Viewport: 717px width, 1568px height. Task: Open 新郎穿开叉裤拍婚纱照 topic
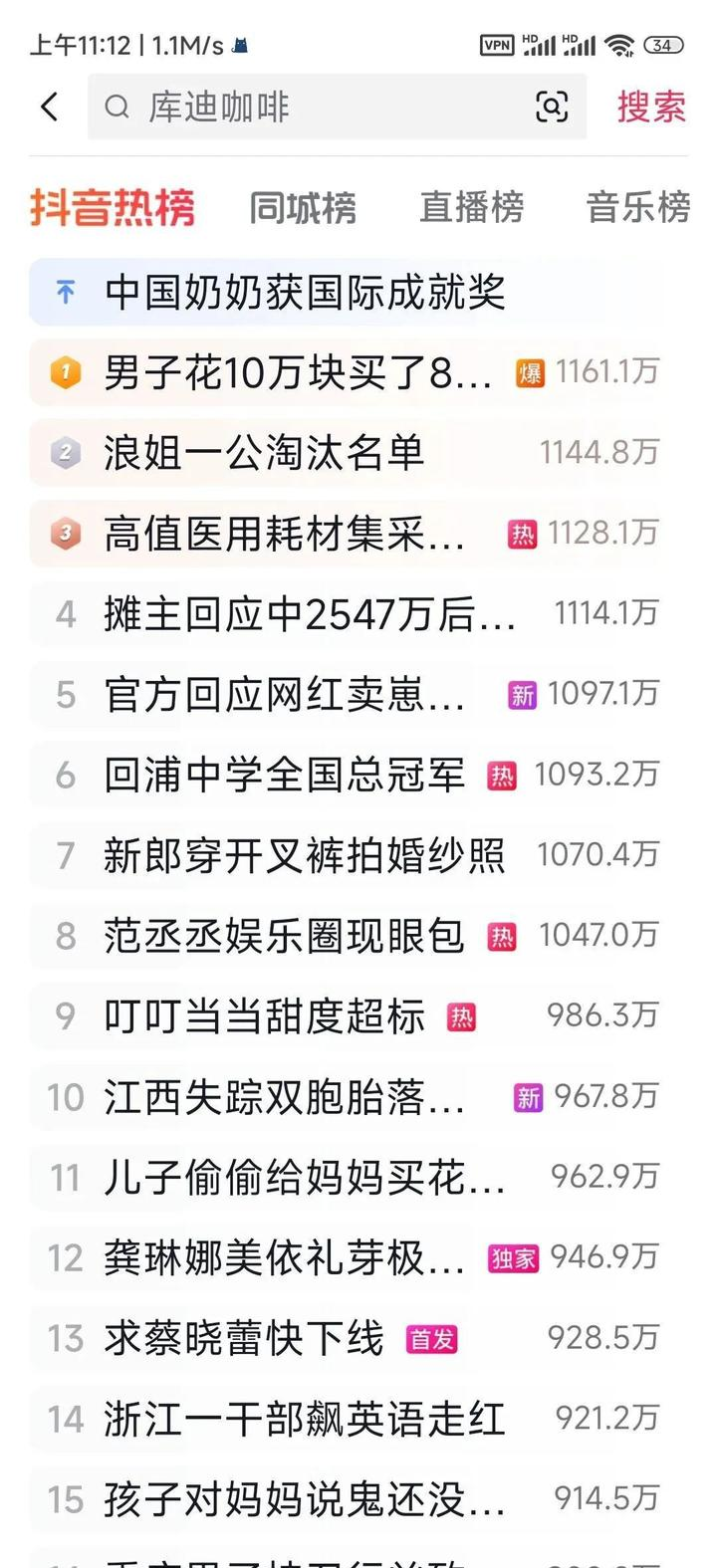(x=304, y=856)
